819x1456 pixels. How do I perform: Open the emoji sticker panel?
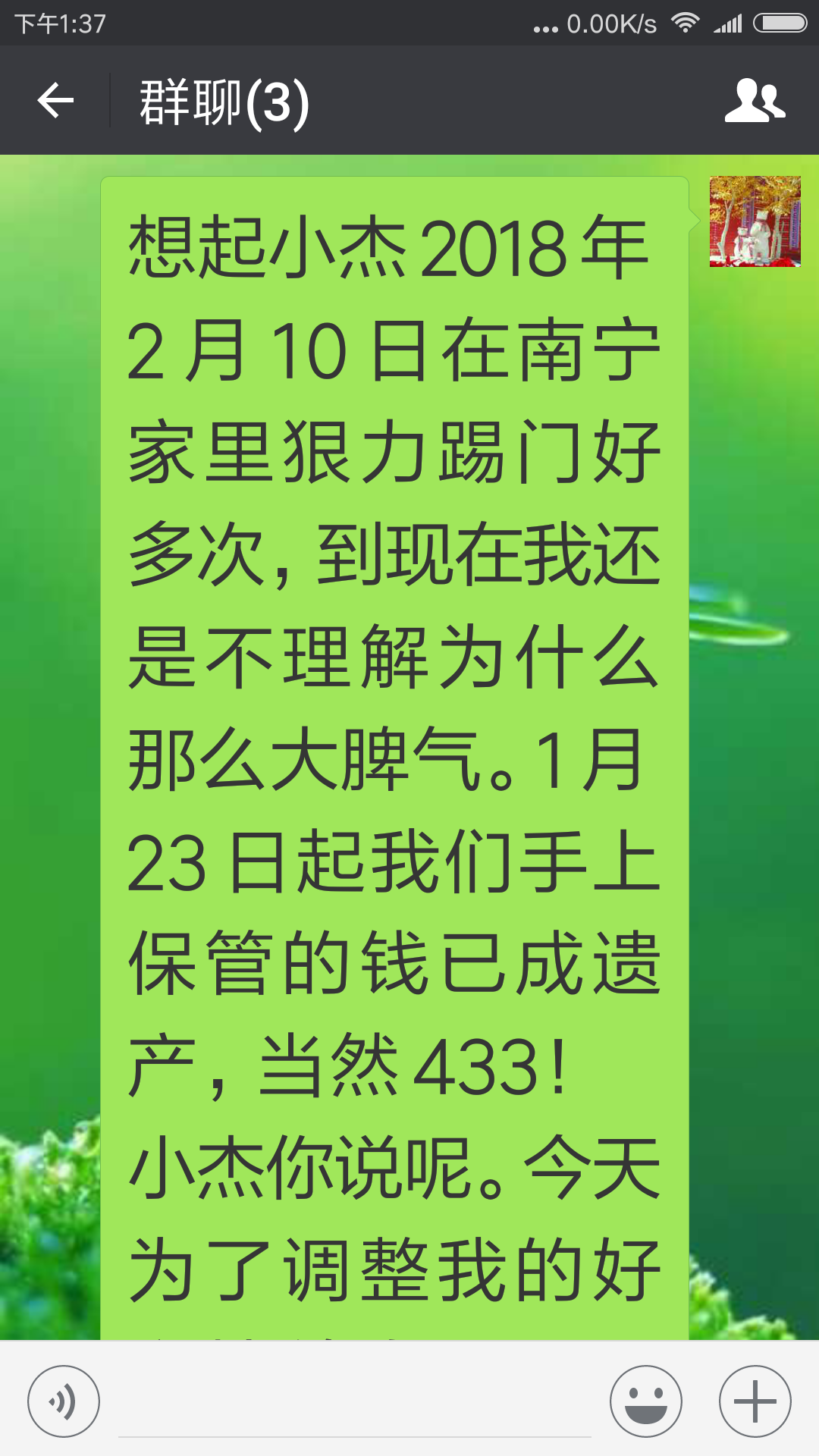point(645,1401)
